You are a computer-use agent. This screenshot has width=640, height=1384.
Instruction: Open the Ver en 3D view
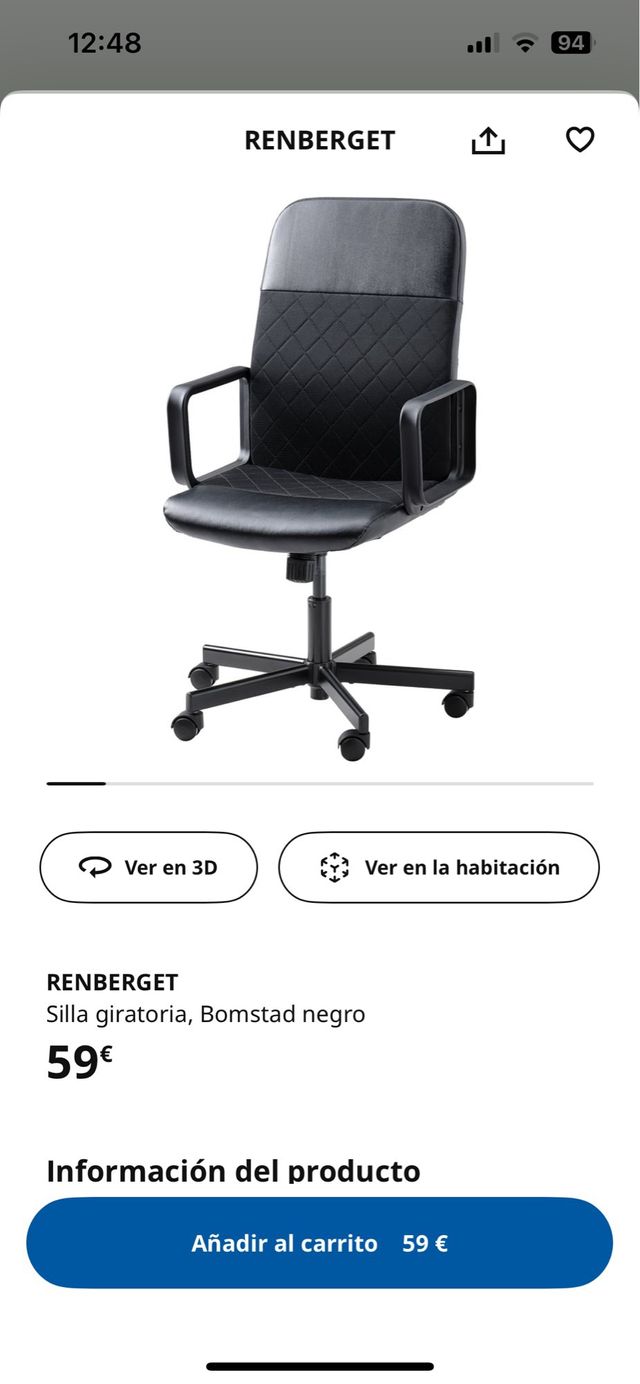click(149, 867)
